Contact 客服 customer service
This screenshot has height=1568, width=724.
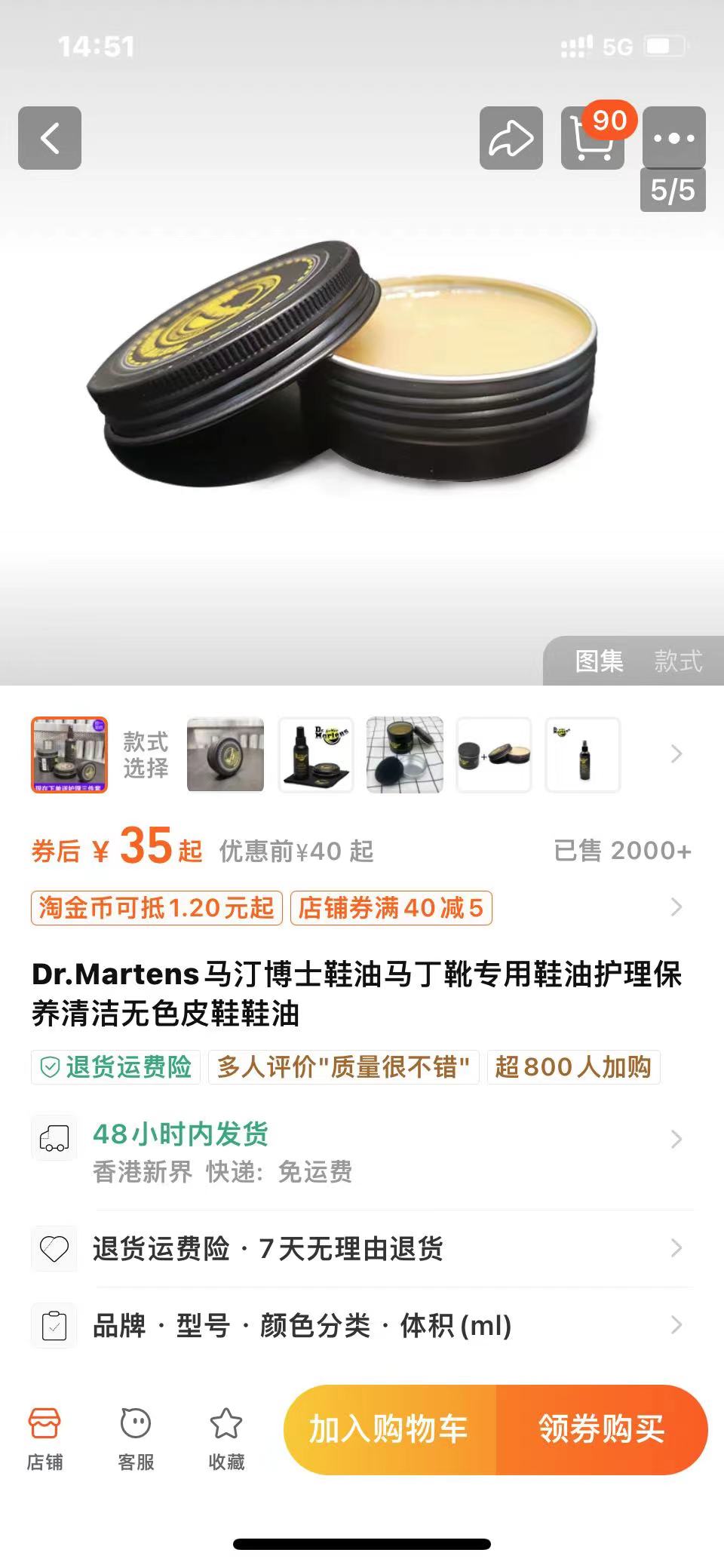pos(136,1439)
